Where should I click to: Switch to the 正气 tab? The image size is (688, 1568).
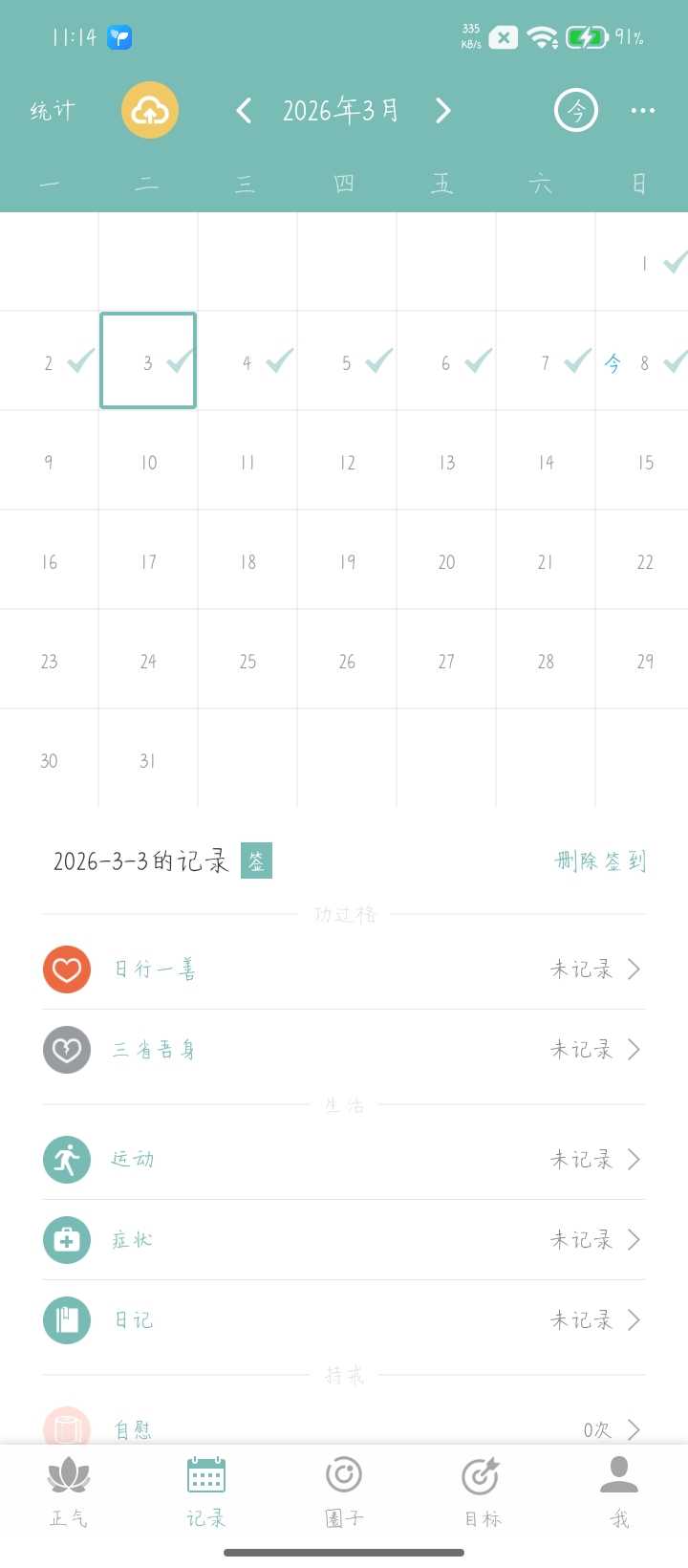(x=69, y=1492)
